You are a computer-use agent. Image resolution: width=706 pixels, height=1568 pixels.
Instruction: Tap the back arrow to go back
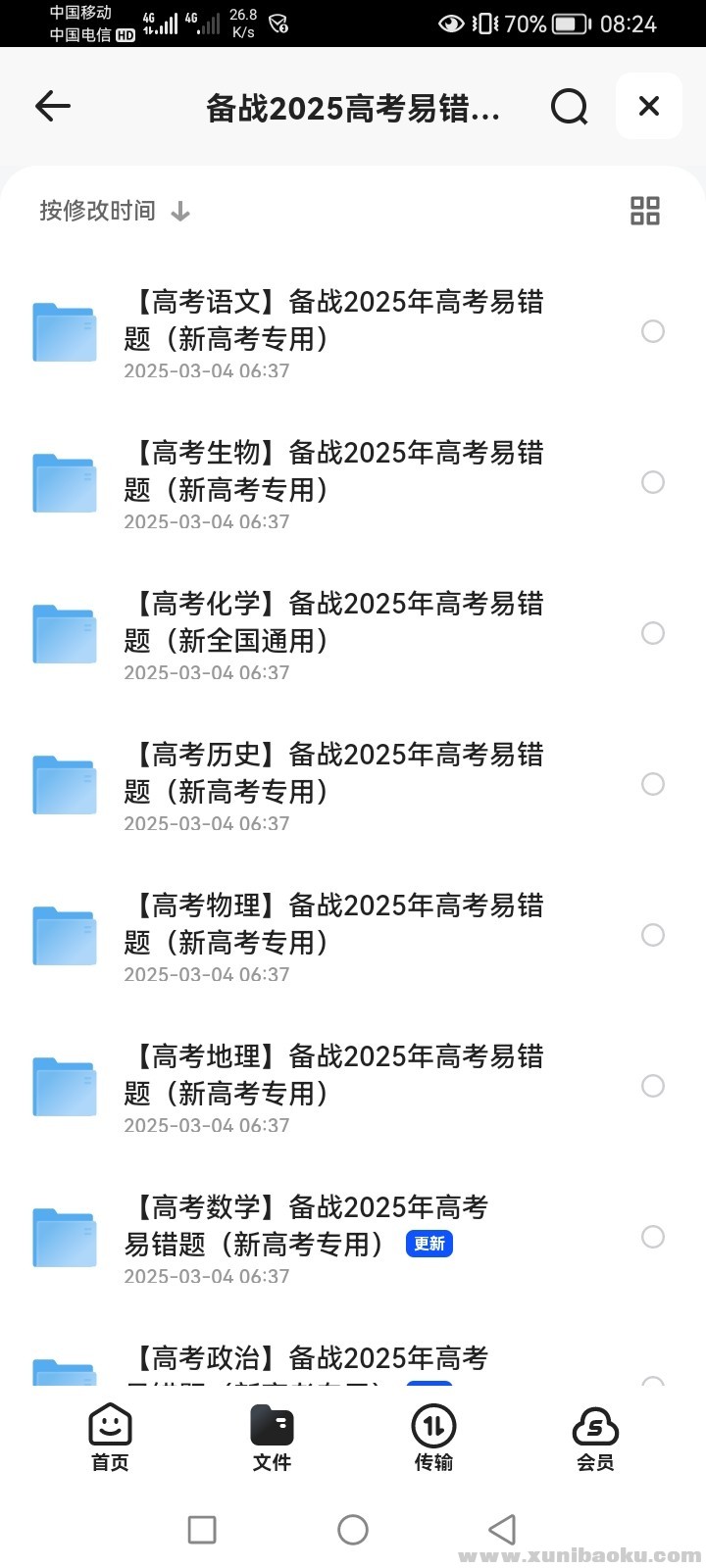[53, 106]
